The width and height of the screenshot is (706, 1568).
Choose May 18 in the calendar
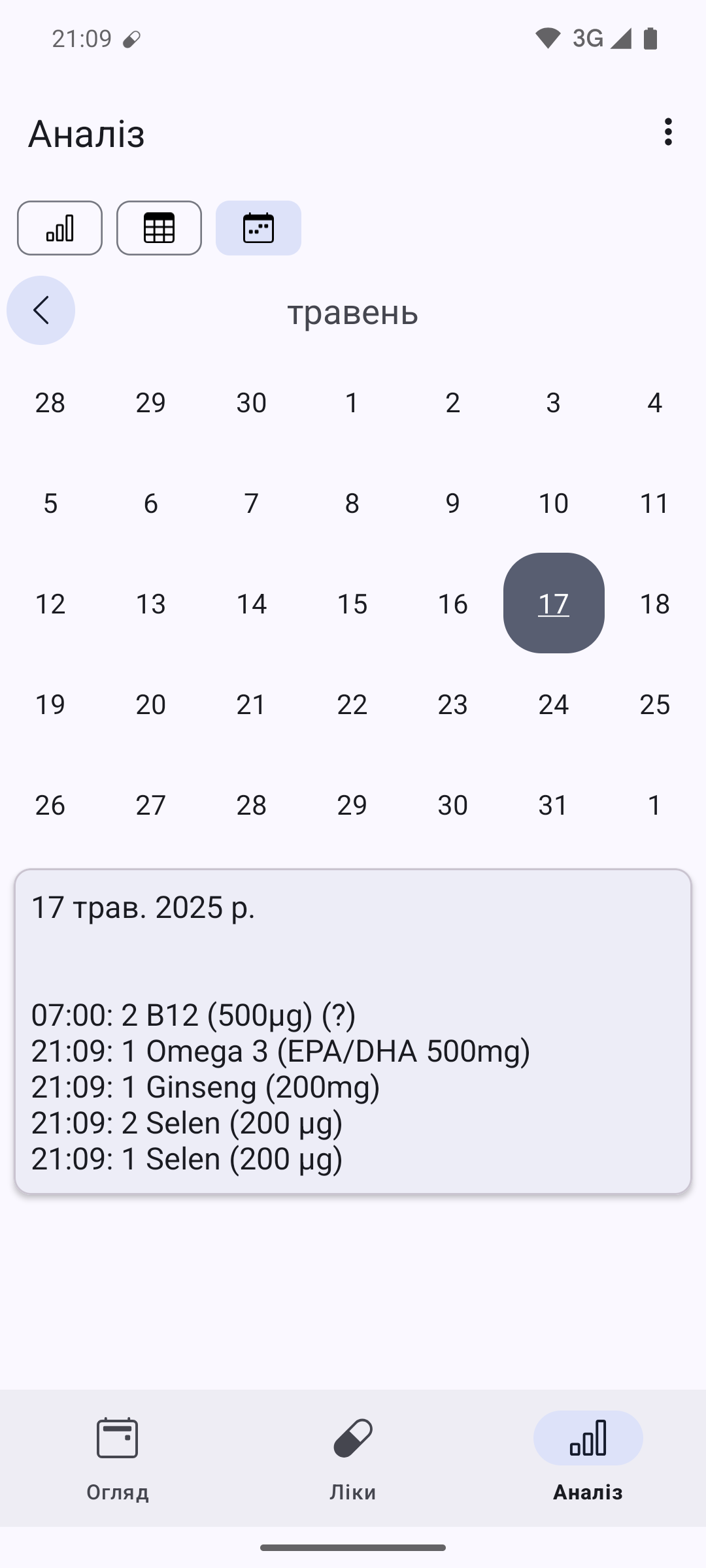click(x=654, y=604)
